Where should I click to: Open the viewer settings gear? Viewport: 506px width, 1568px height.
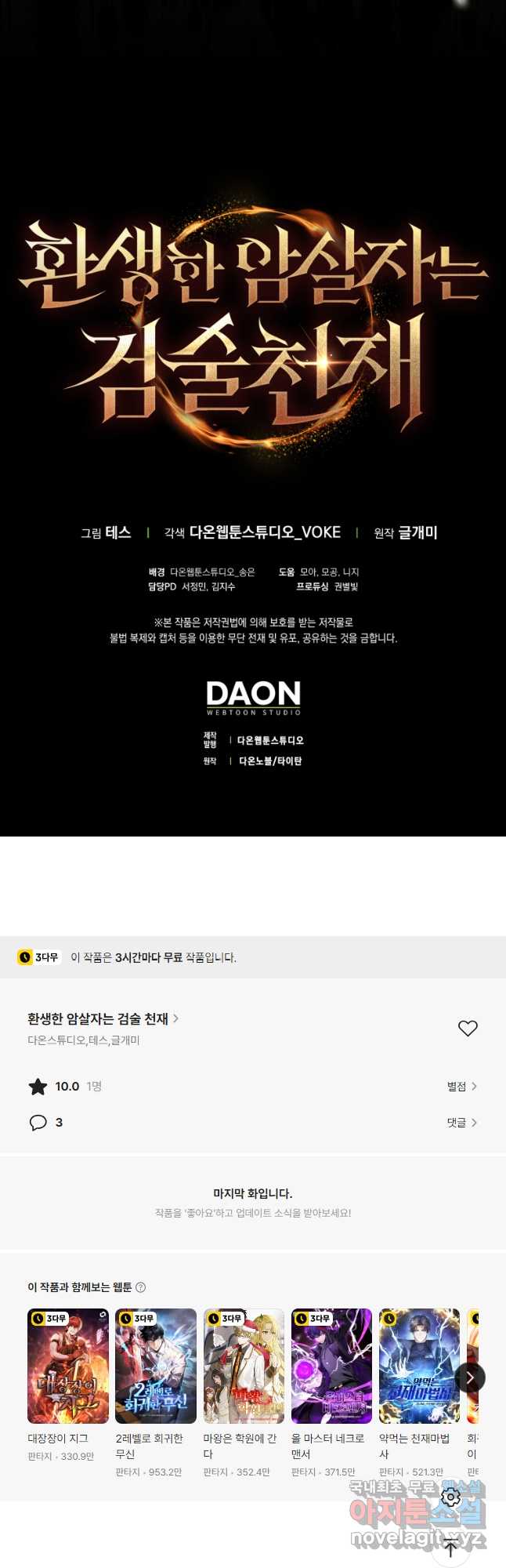451,1497
